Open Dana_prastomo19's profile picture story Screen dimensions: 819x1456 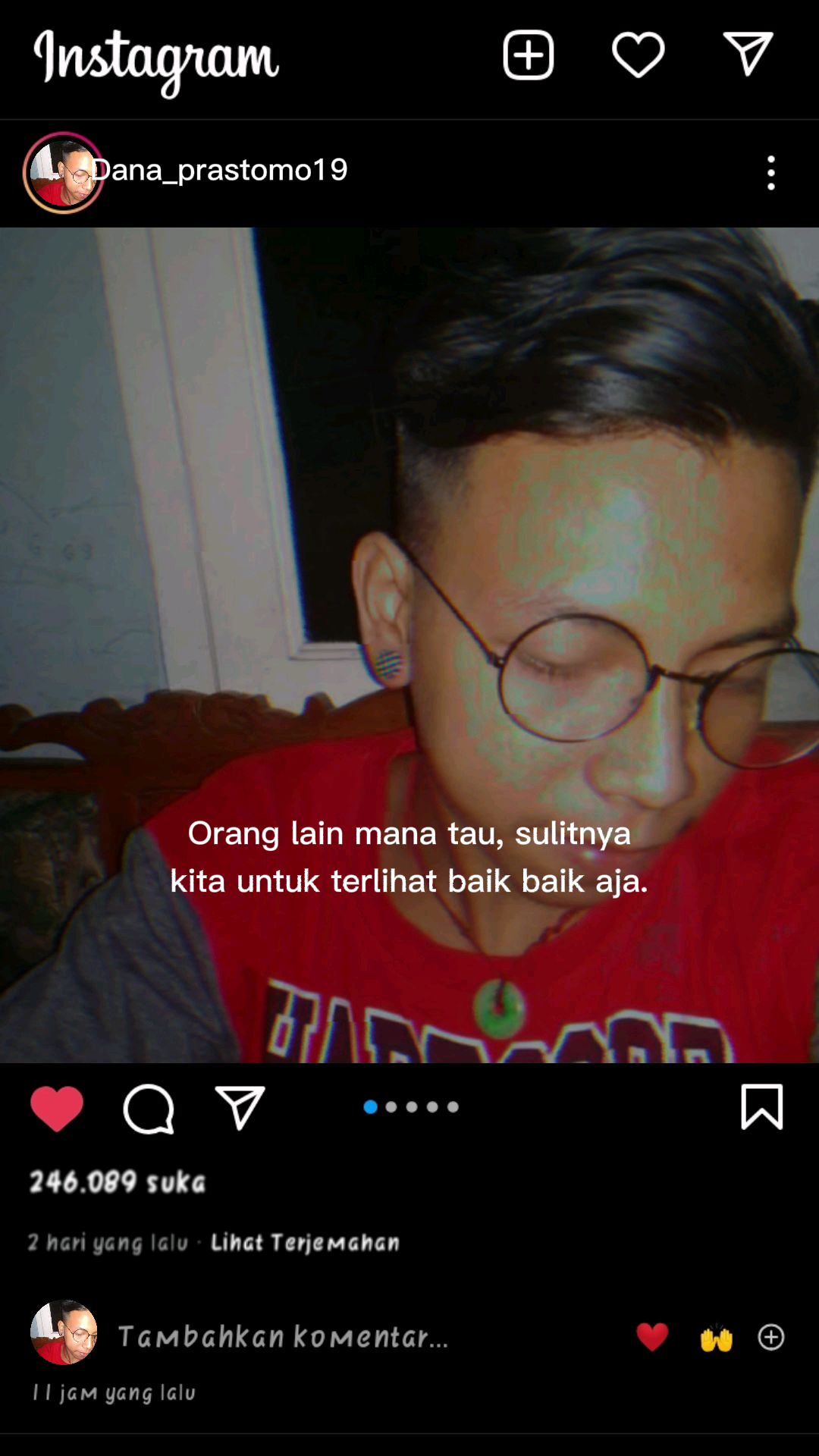(x=64, y=173)
